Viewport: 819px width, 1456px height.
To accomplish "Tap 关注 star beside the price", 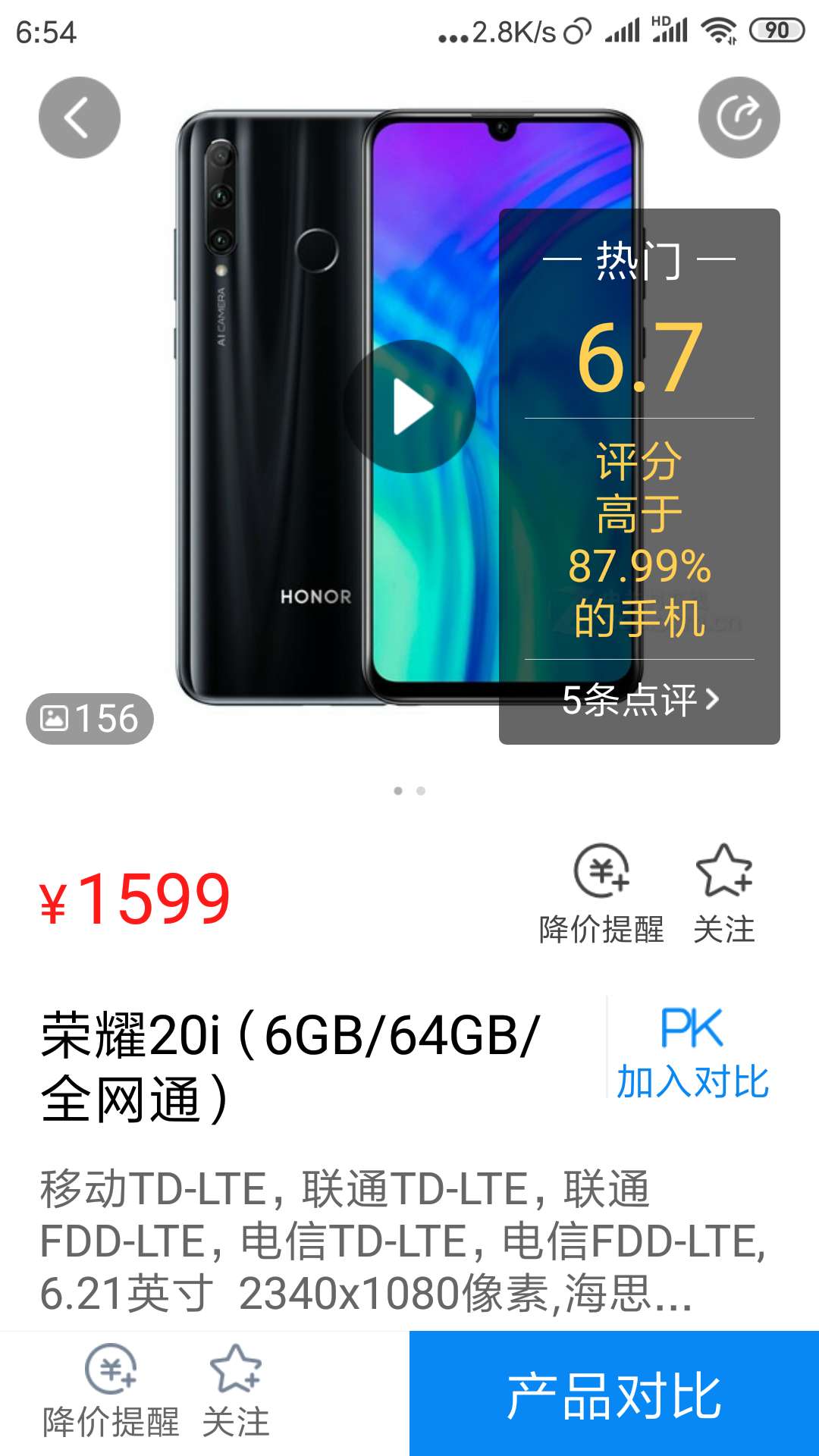I will click(x=724, y=895).
